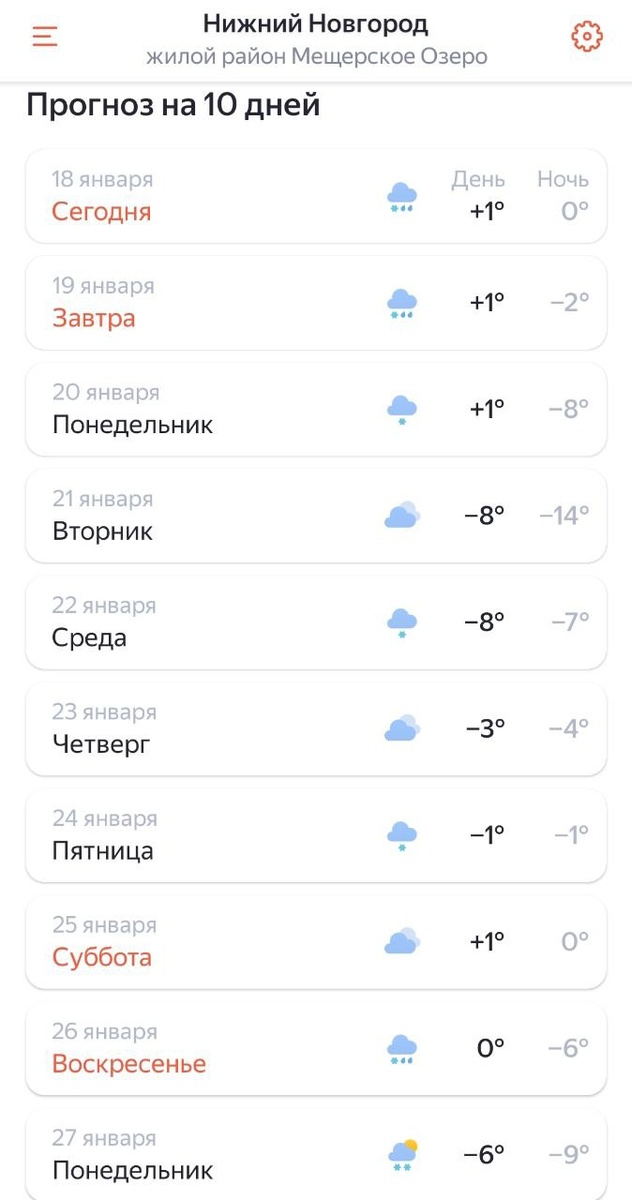Select the Нижний Новгород location title
632x1200 pixels.
pos(316,24)
